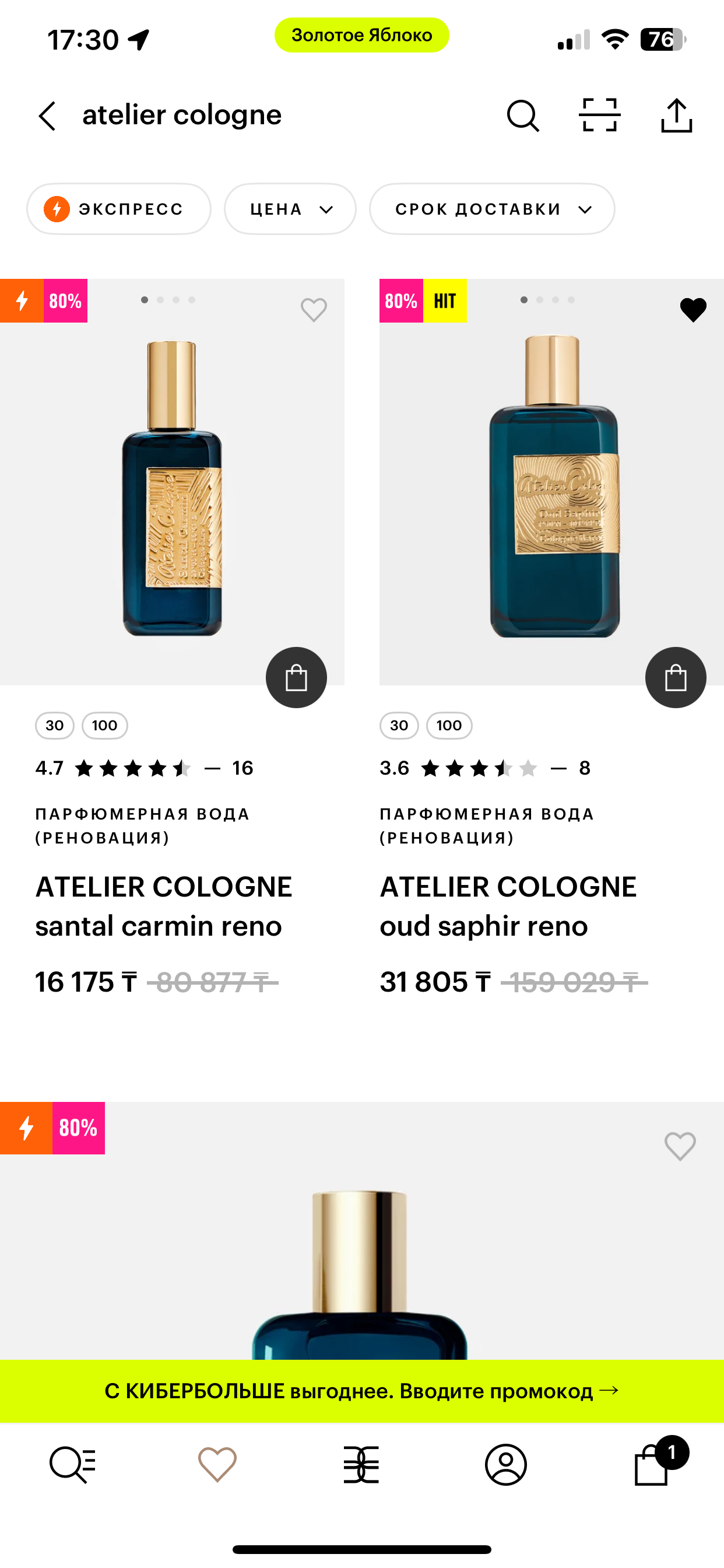
Task: Enable the Экспресс delivery filter
Action: (119, 209)
